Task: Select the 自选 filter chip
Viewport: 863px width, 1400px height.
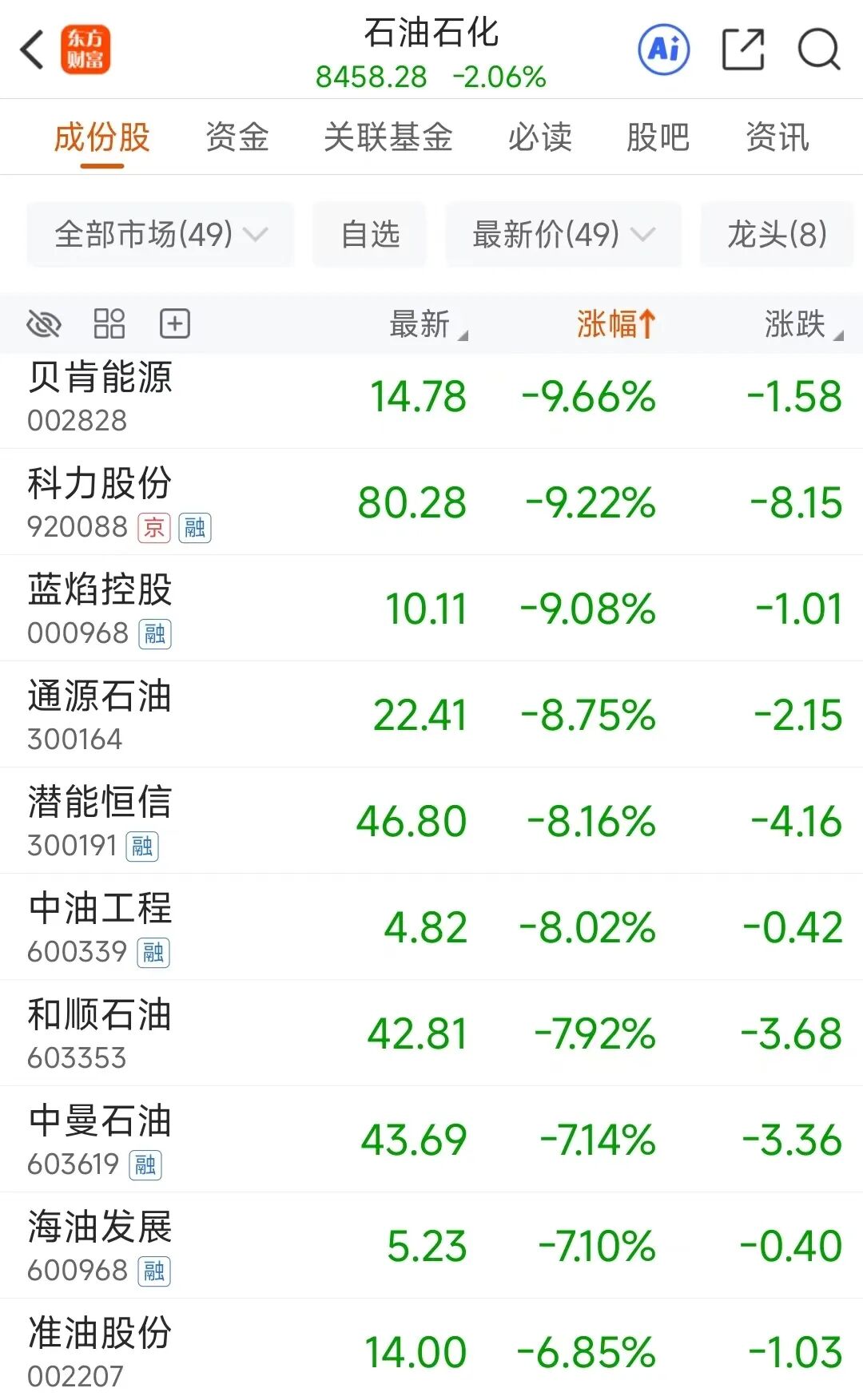Action: (369, 235)
